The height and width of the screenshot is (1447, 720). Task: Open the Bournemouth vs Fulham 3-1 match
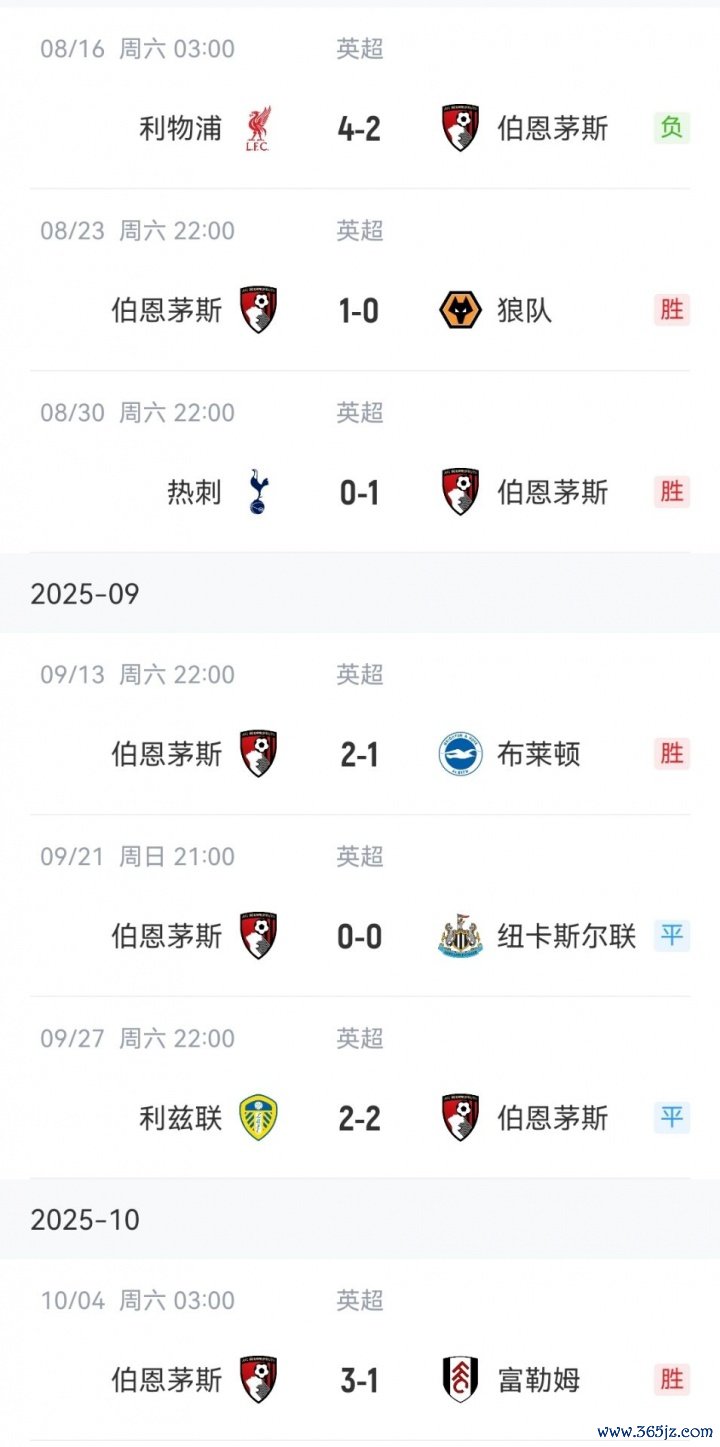click(x=359, y=1381)
